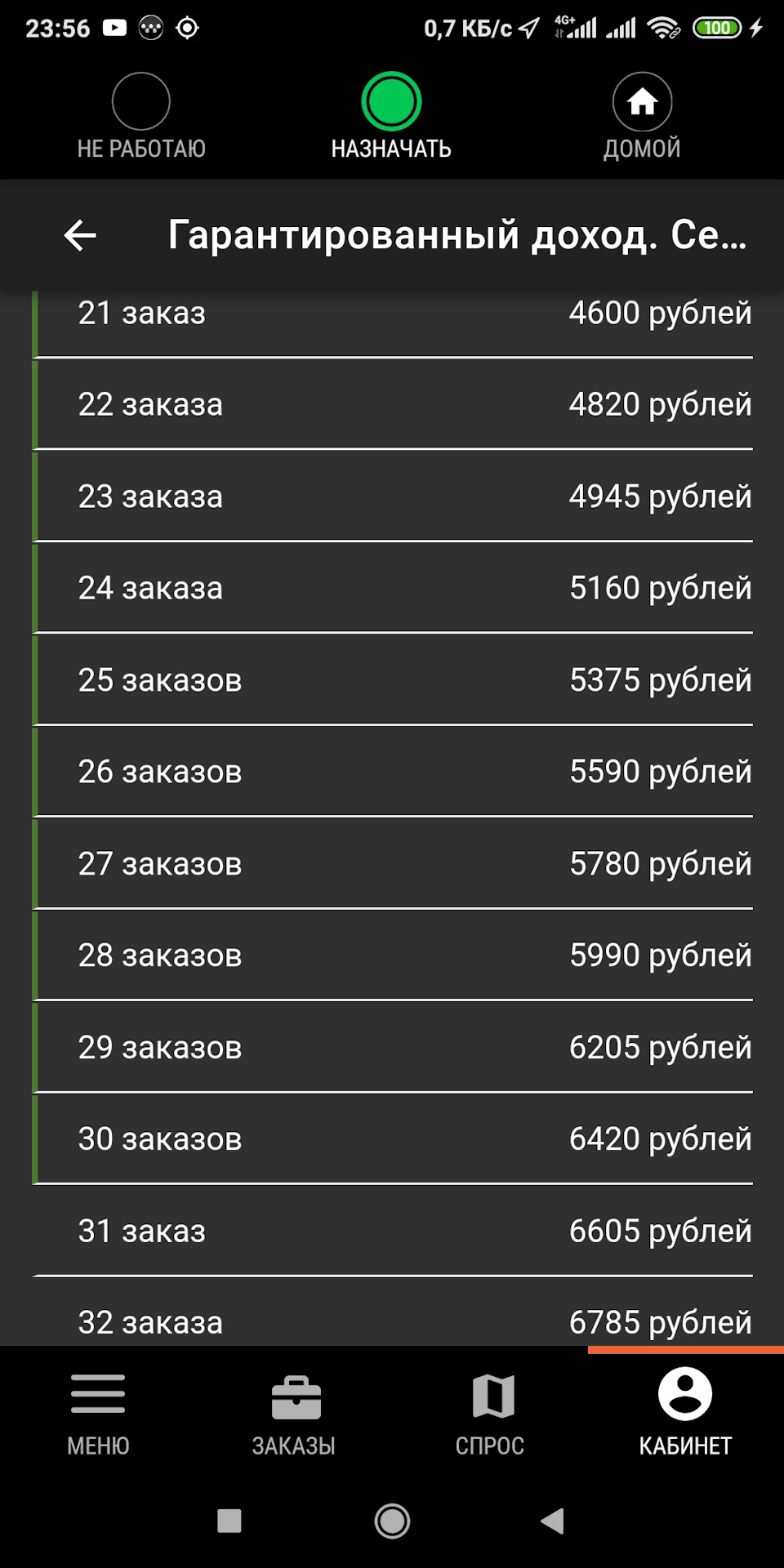Screen dimensions: 784x1568
Task: Tap the system back triangle
Action: pyautogui.click(x=553, y=1521)
